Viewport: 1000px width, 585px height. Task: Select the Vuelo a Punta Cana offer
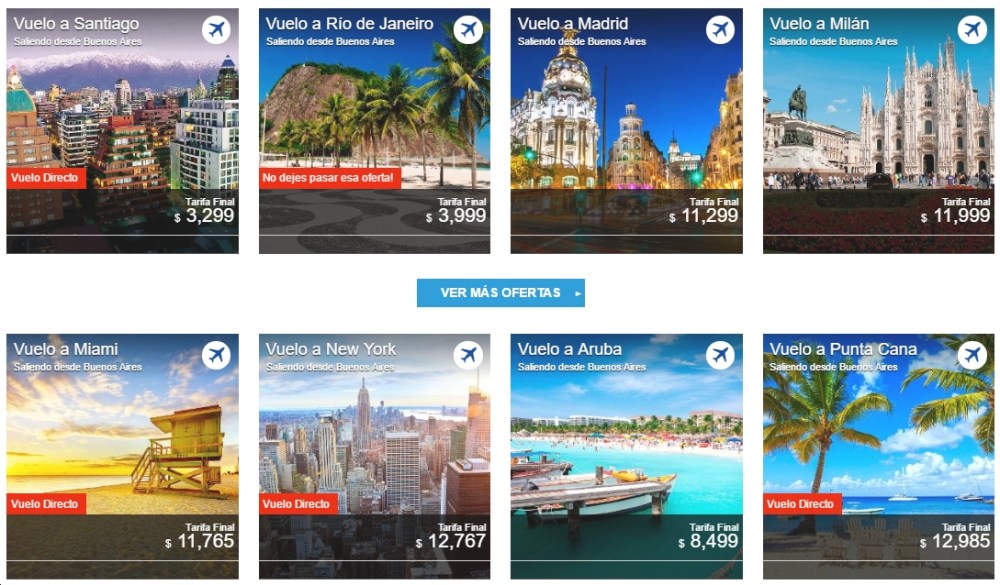[x=878, y=455]
